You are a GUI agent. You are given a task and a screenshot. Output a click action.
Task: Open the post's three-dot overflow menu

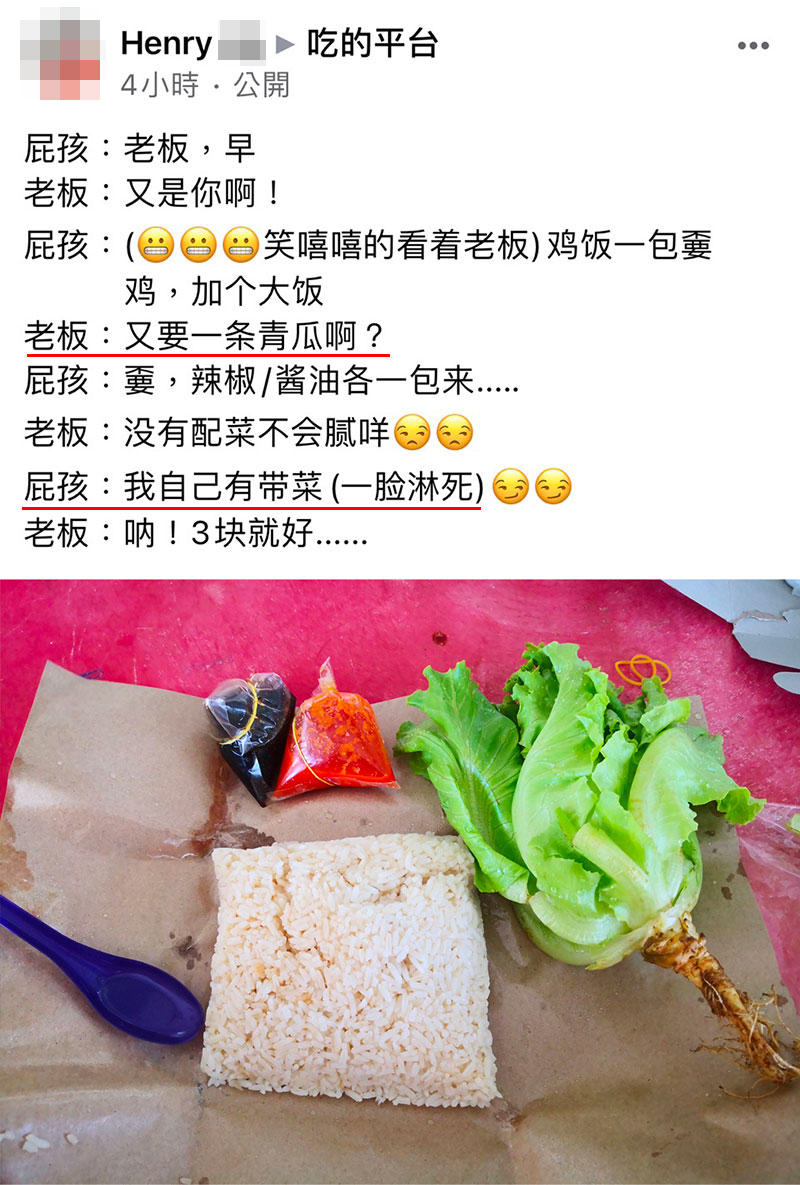coord(753,46)
